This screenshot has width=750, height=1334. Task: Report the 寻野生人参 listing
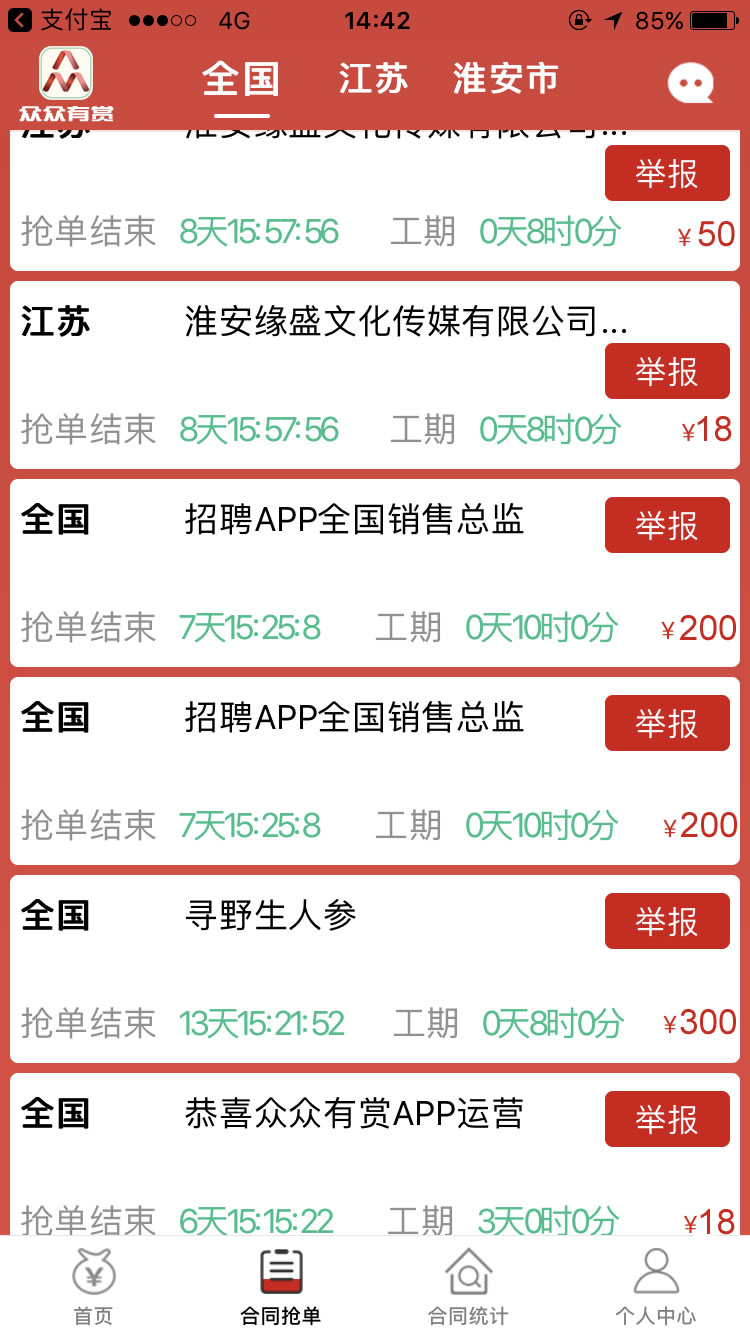tap(667, 921)
